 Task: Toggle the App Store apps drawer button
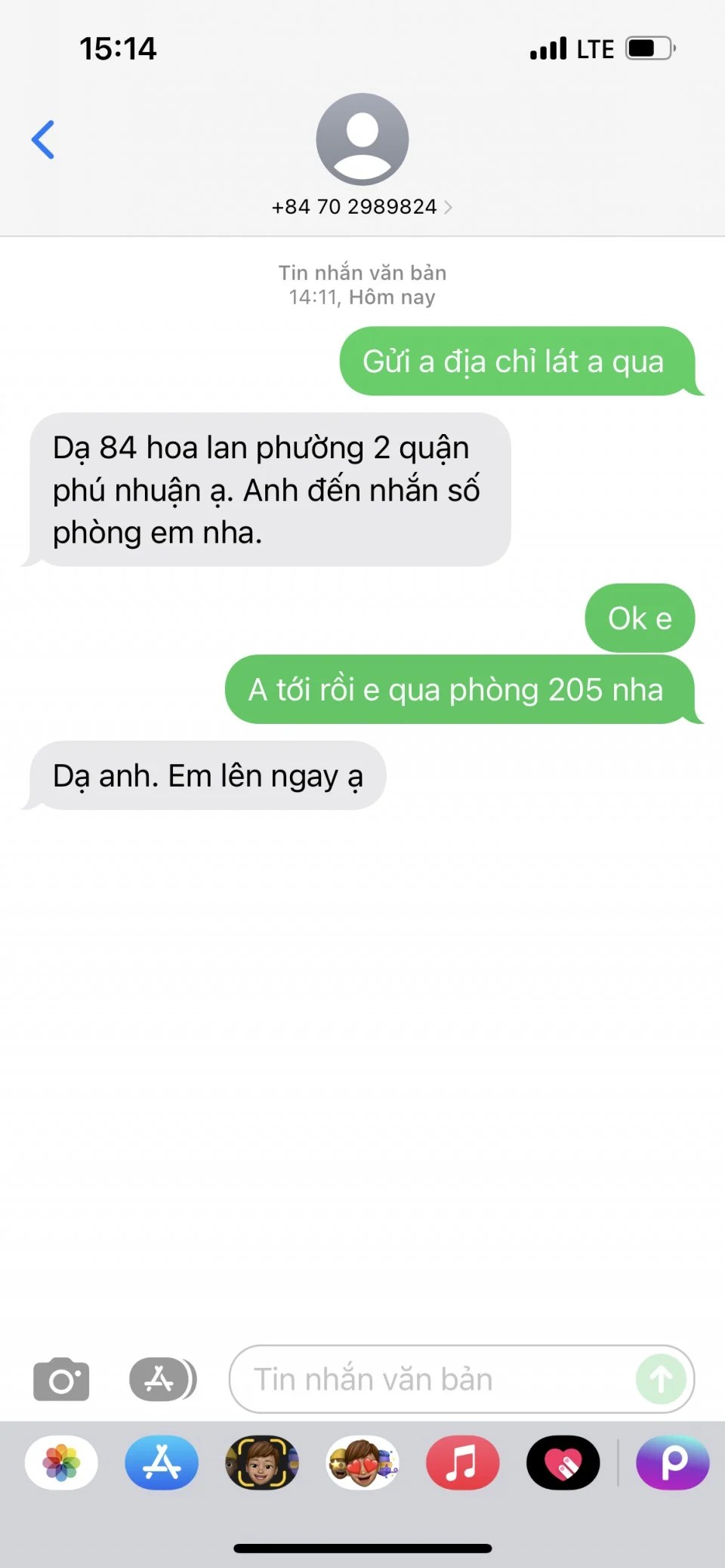[162, 1379]
